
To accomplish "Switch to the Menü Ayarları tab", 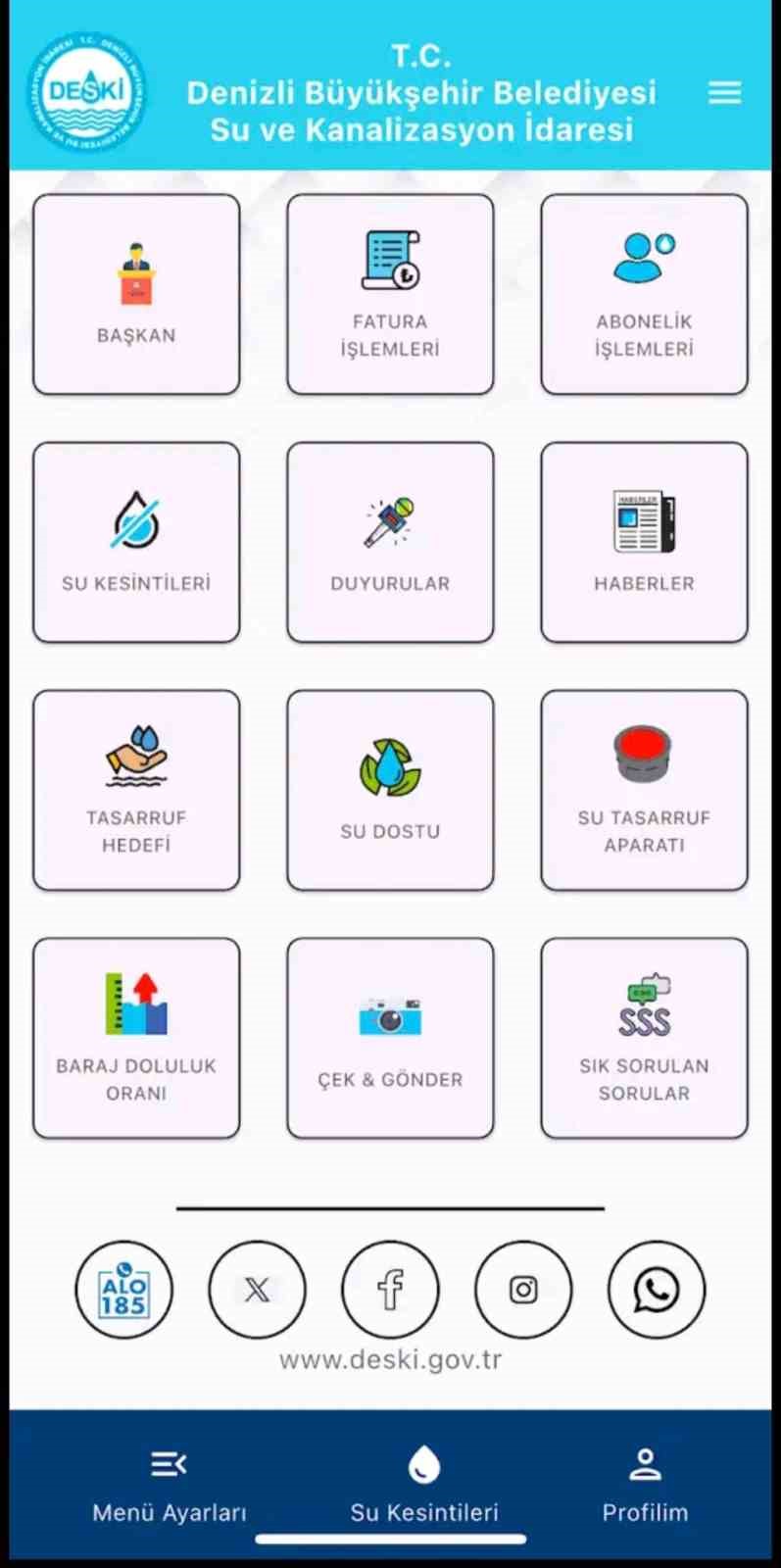I will (170, 1486).
